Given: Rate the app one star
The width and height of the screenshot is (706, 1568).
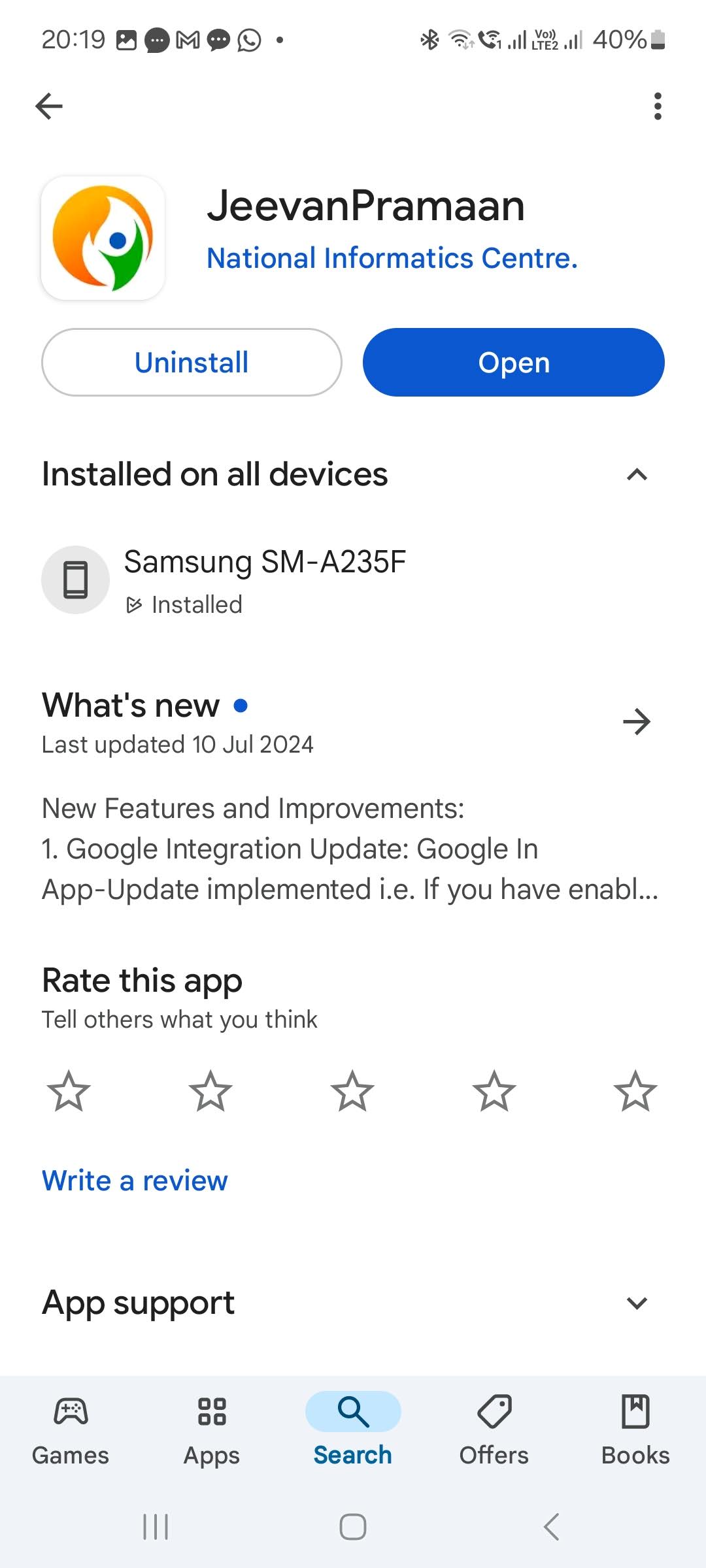Looking at the screenshot, I should [69, 1091].
